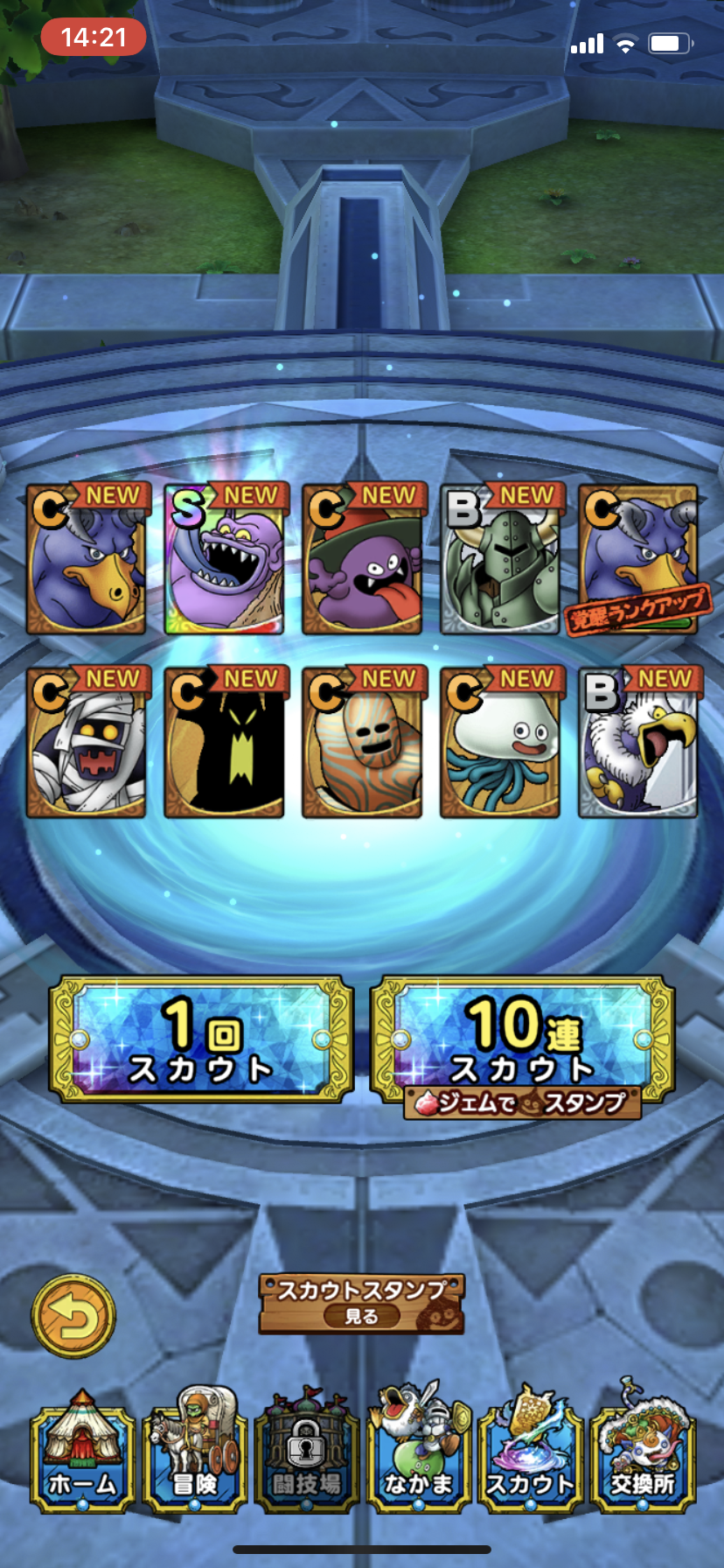The image size is (724, 1568).
Task: Go back with the yellow arrow button
Action: coord(73,1316)
